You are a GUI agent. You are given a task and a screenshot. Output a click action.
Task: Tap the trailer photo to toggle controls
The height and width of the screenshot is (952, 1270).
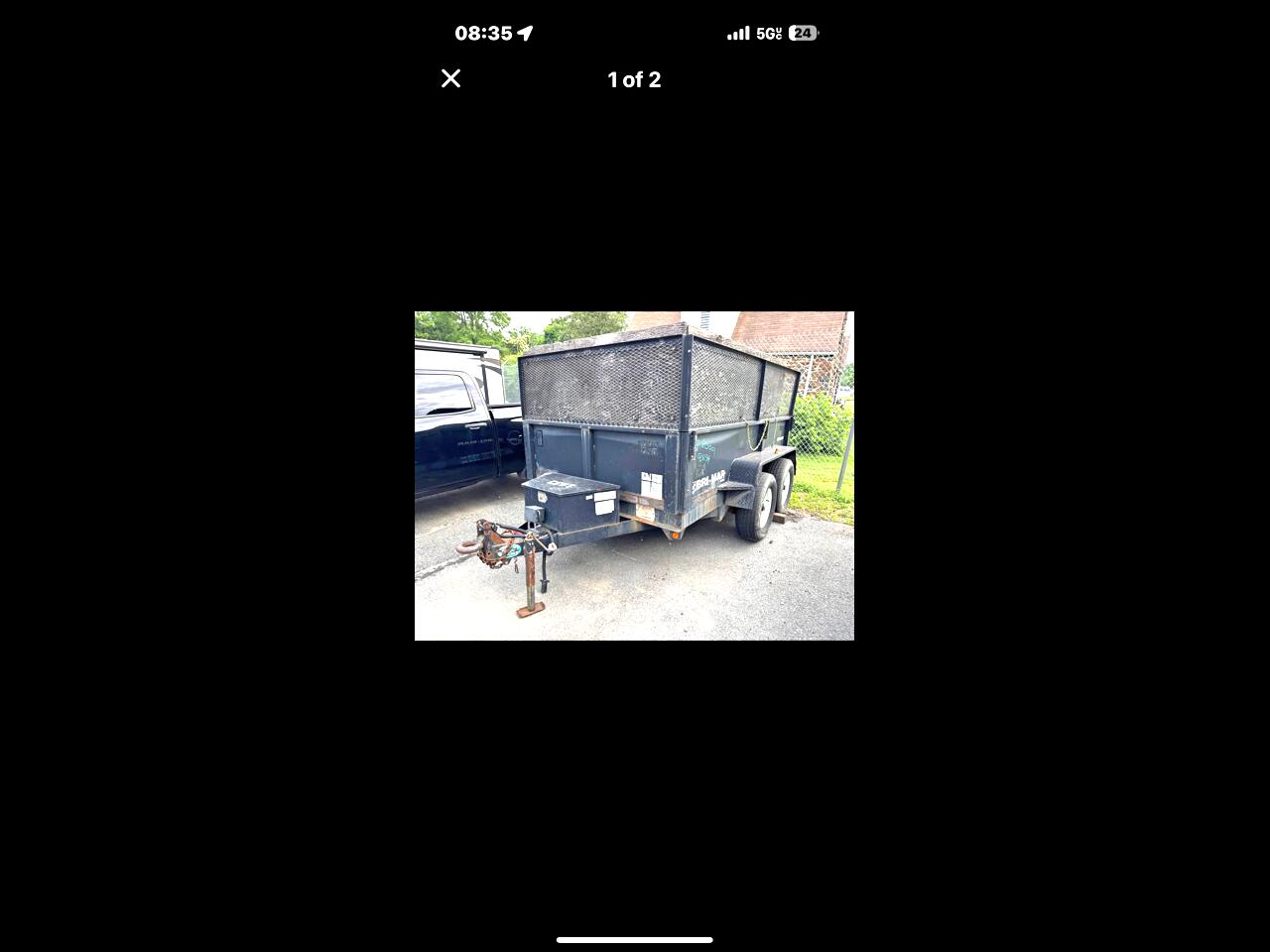point(634,476)
